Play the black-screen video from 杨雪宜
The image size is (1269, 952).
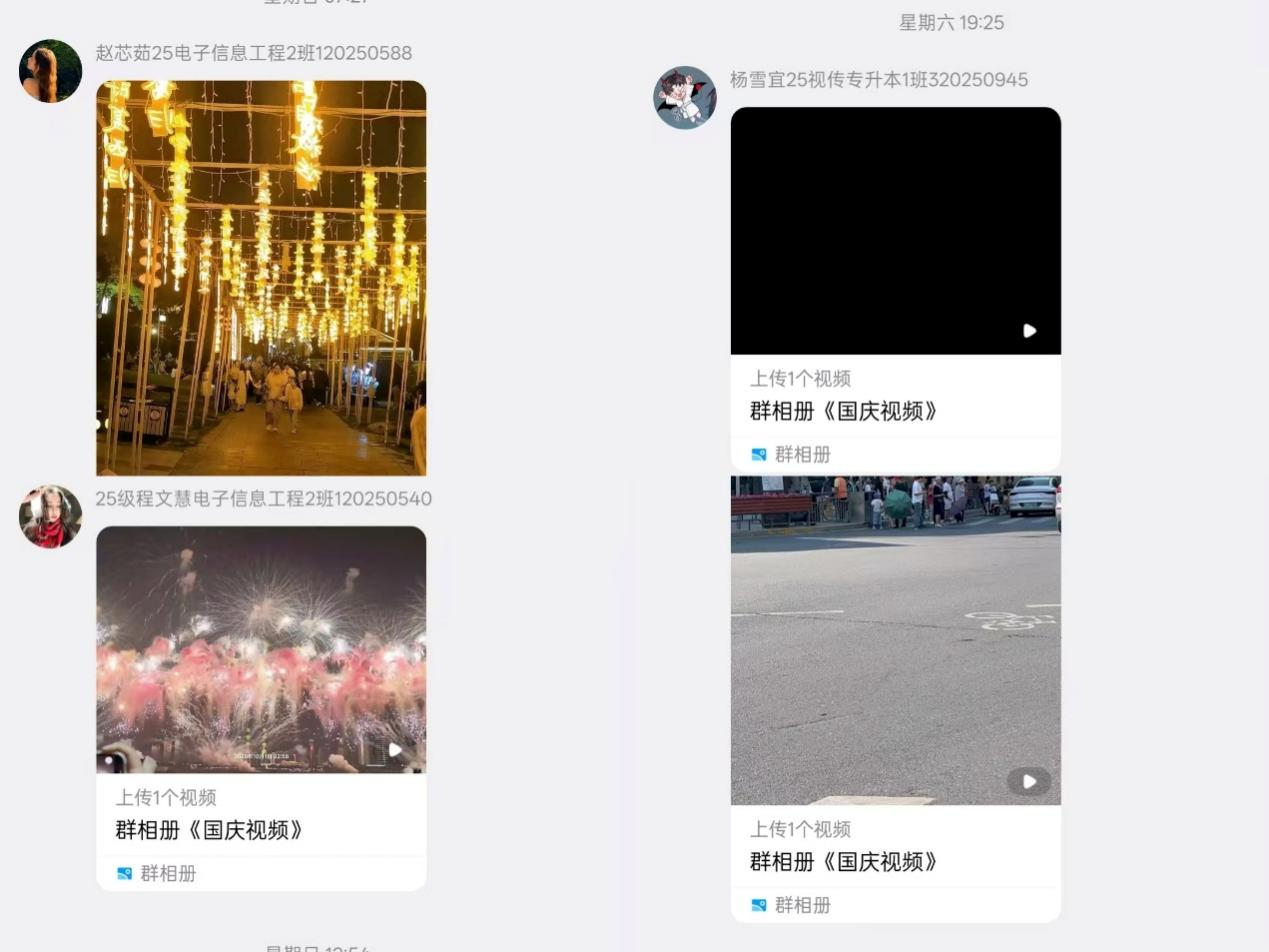click(x=895, y=231)
